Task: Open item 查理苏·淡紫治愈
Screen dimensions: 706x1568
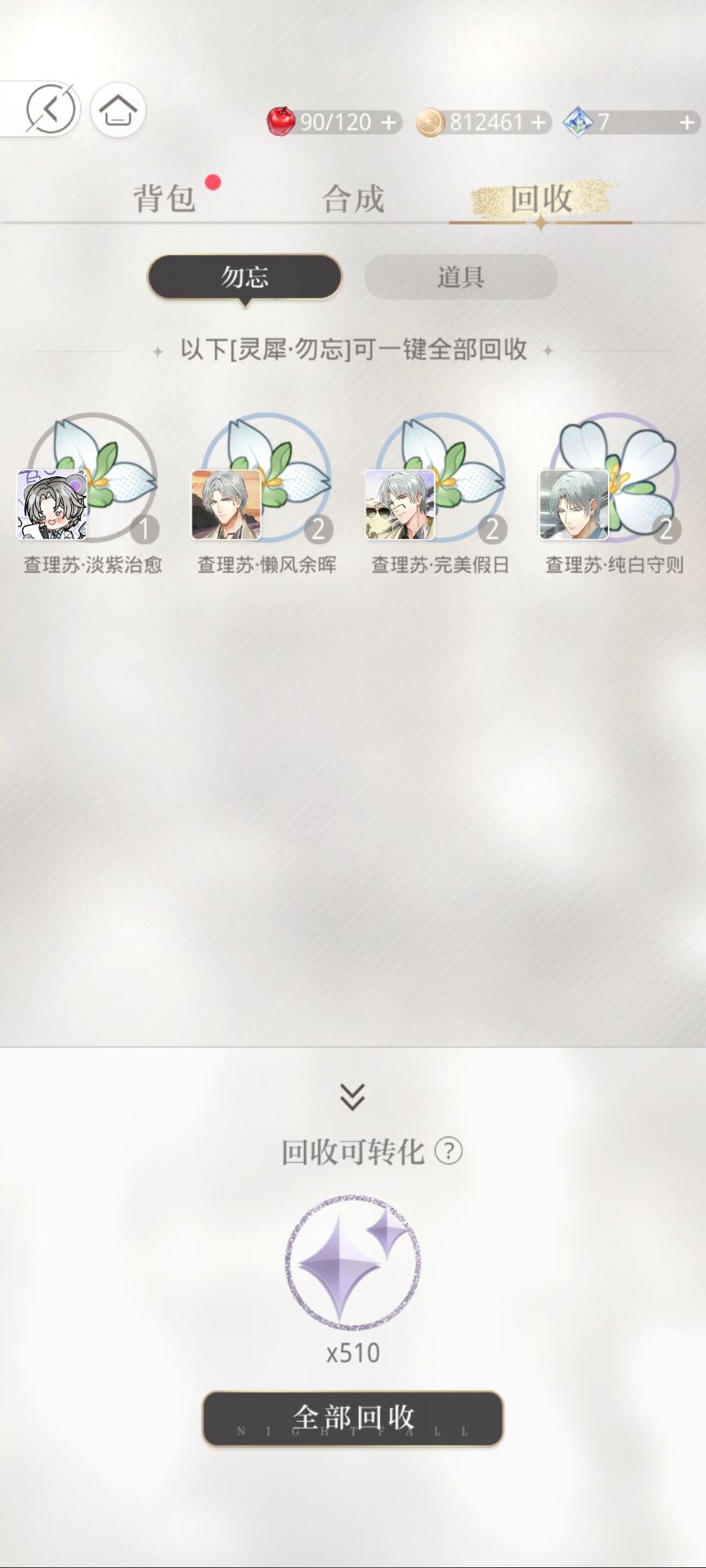Action: click(x=92, y=482)
